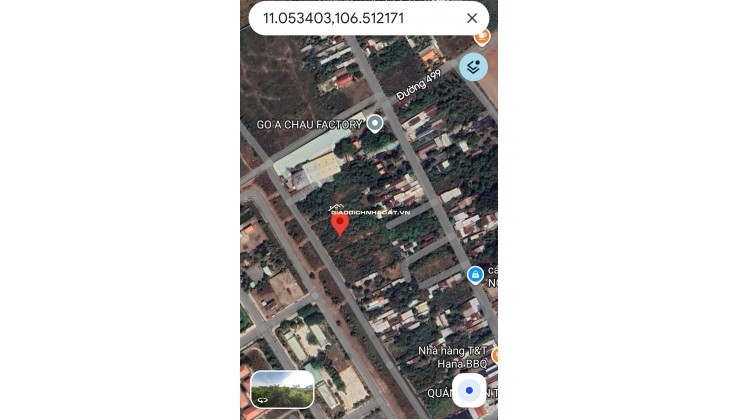
Task: Center the map on my location
Action: click(469, 390)
